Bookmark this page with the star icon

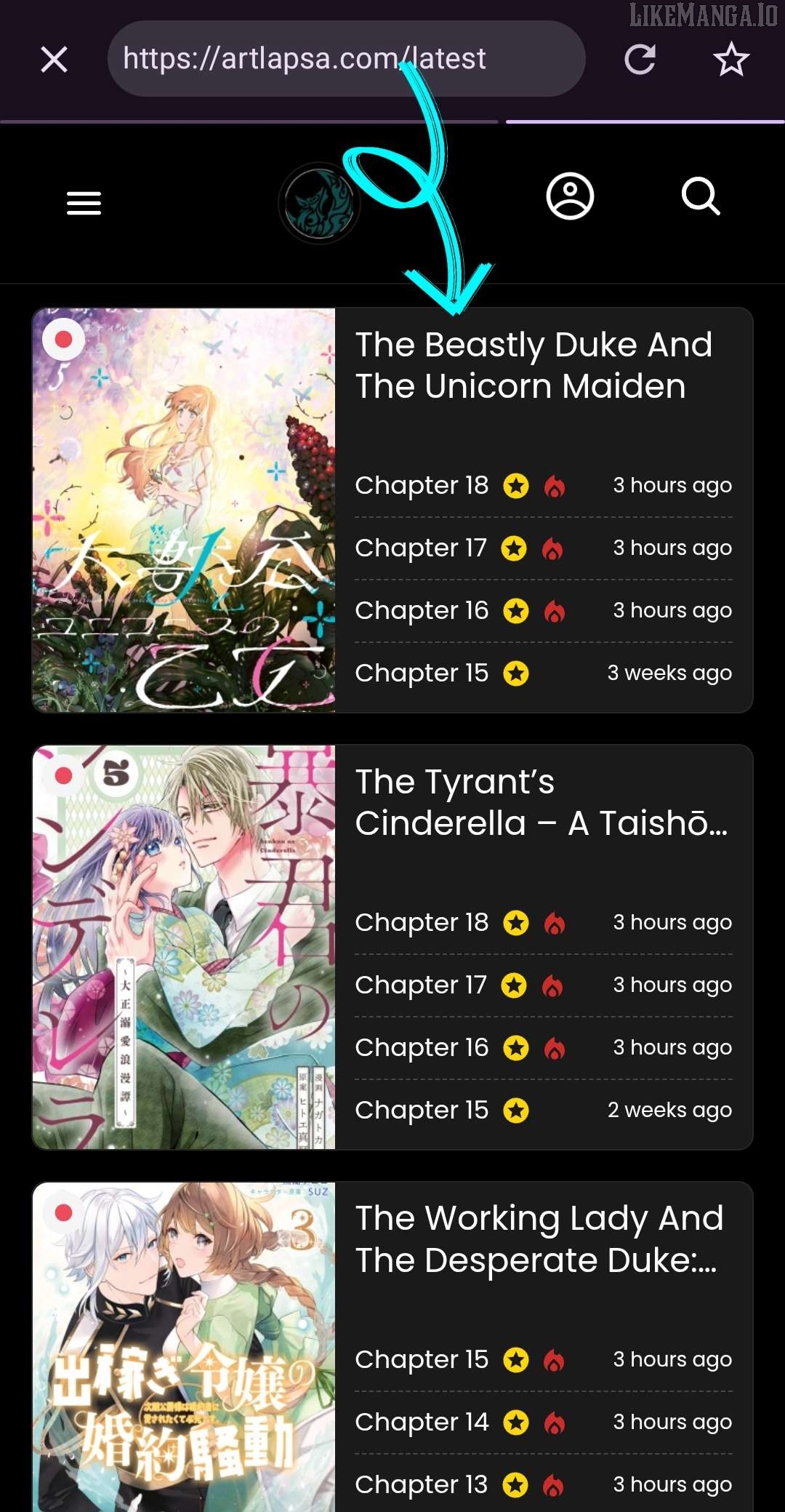coord(730,60)
